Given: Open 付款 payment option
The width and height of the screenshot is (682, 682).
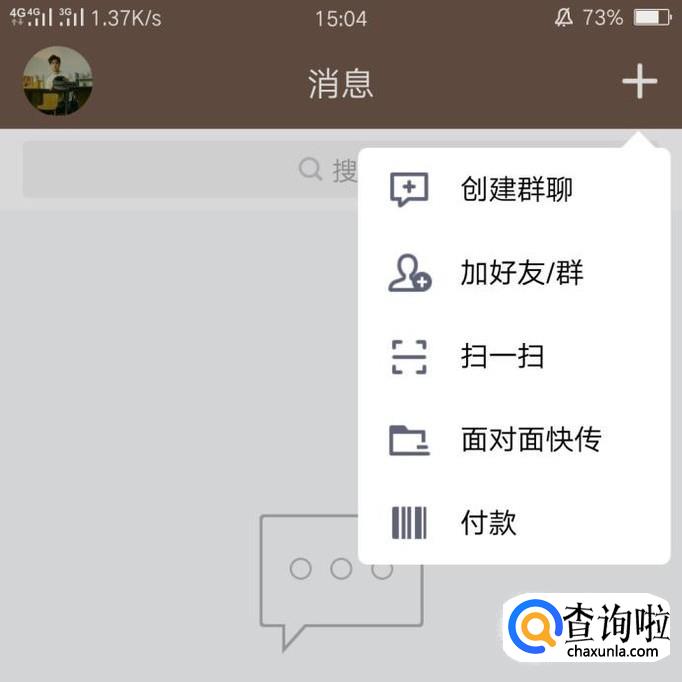Looking at the screenshot, I should point(487,522).
